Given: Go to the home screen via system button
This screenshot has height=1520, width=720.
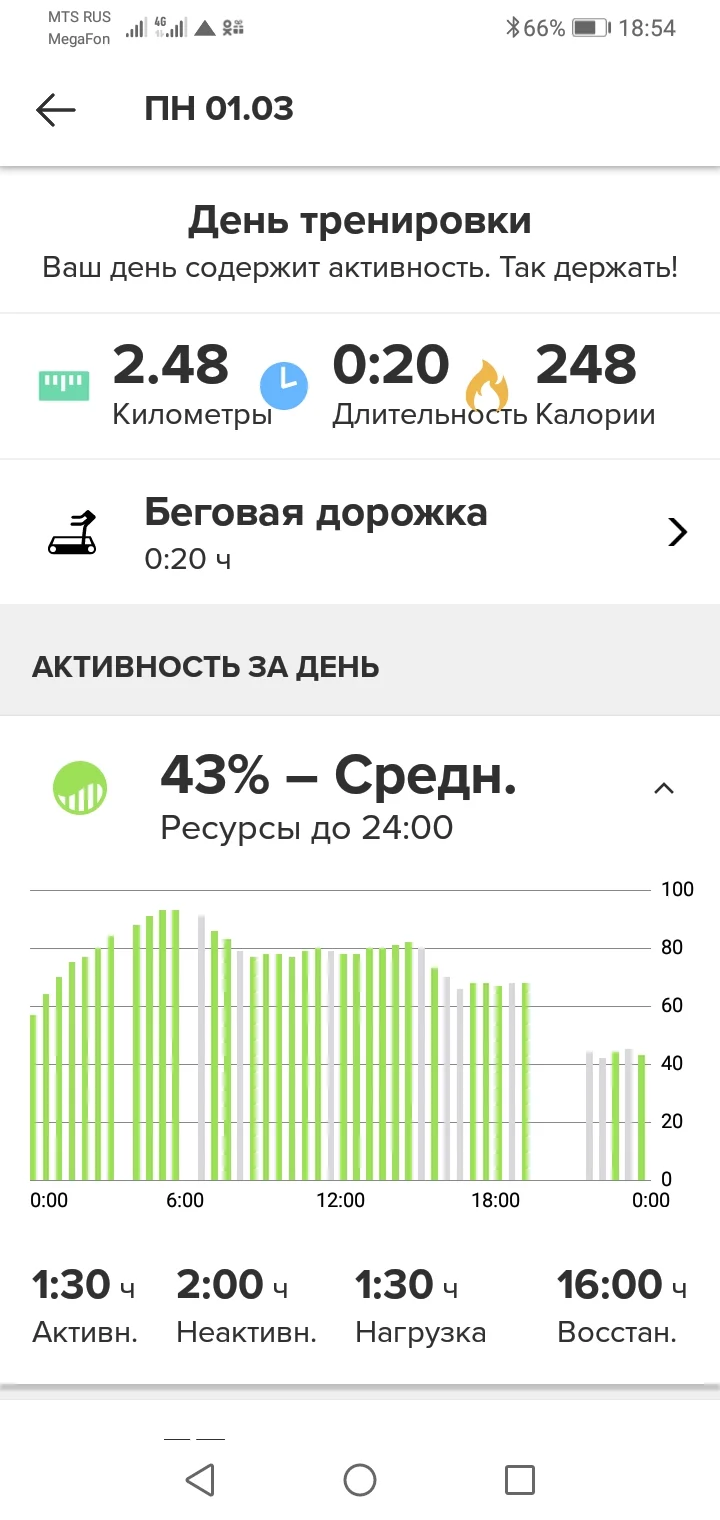Looking at the screenshot, I should pyautogui.click(x=360, y=1479).
